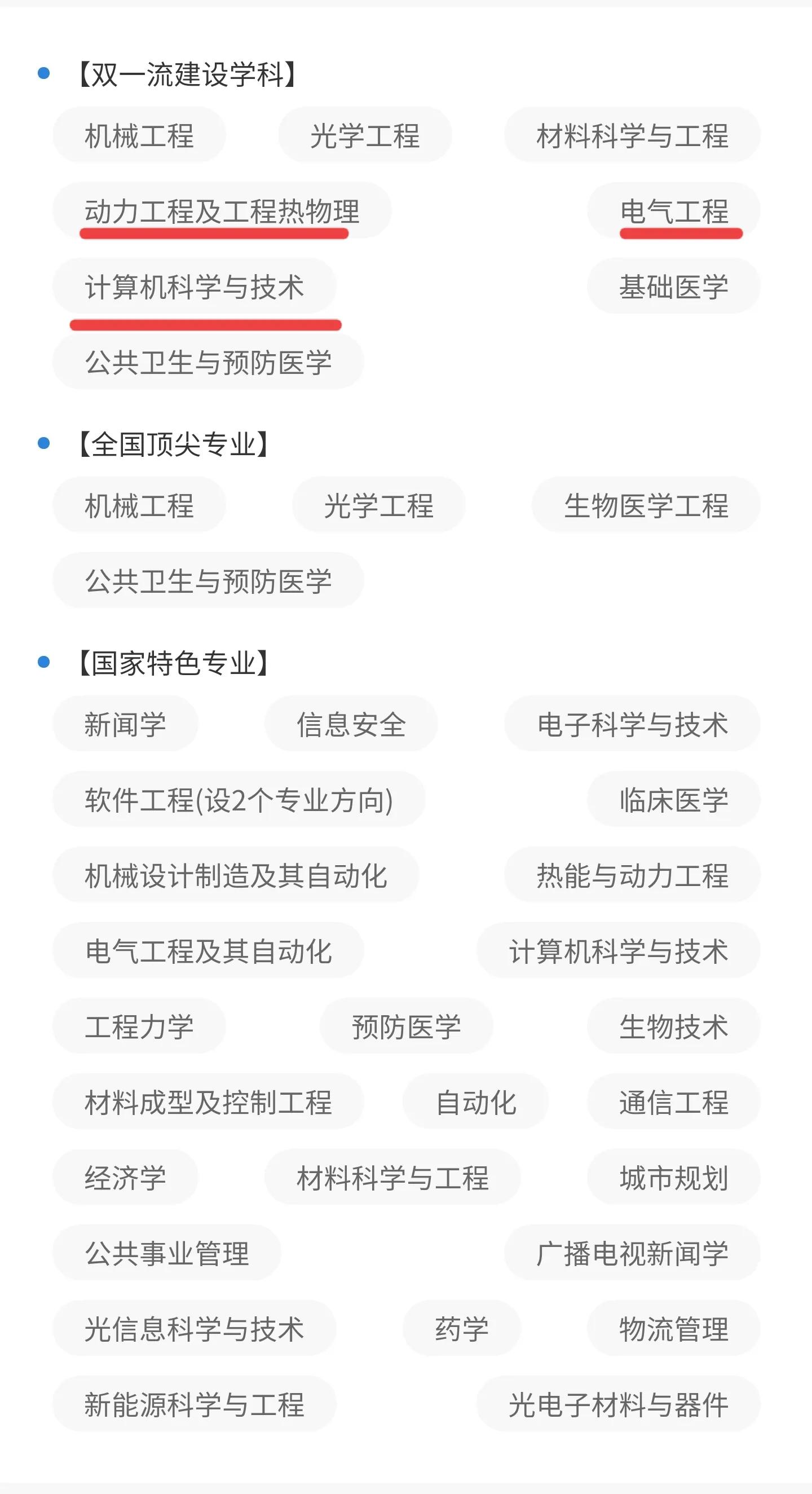This screenshot has height=1494, width=812.
Task: Click 公共卫生与预防医学 in the first section
Action: pyautogui.click(x=209, y=361)
